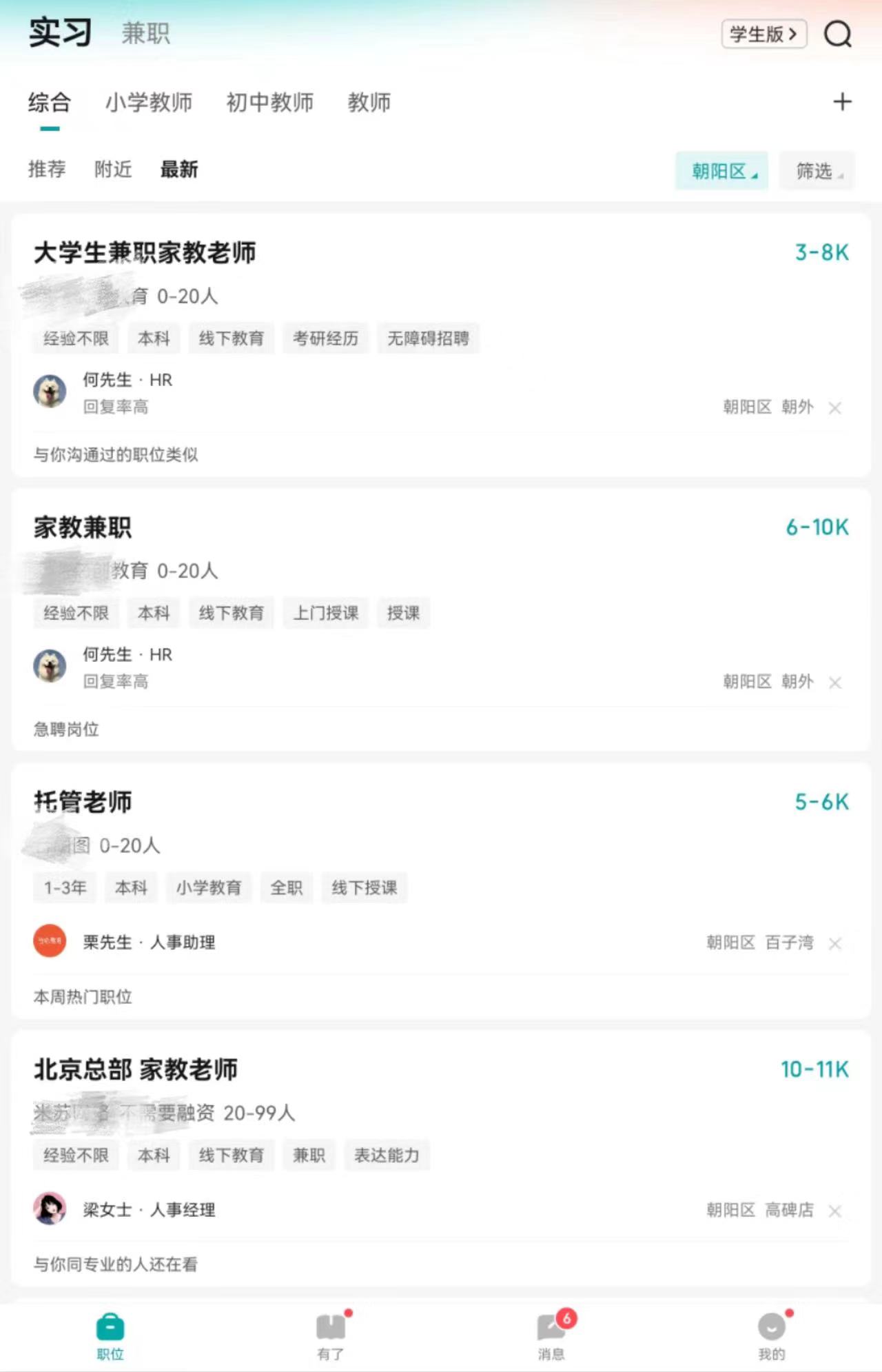Image resolution: width=882 pixels, height=1372 pixels.
Task: Switch to the 兼职 top tab
Action: [x=145, y=34]
